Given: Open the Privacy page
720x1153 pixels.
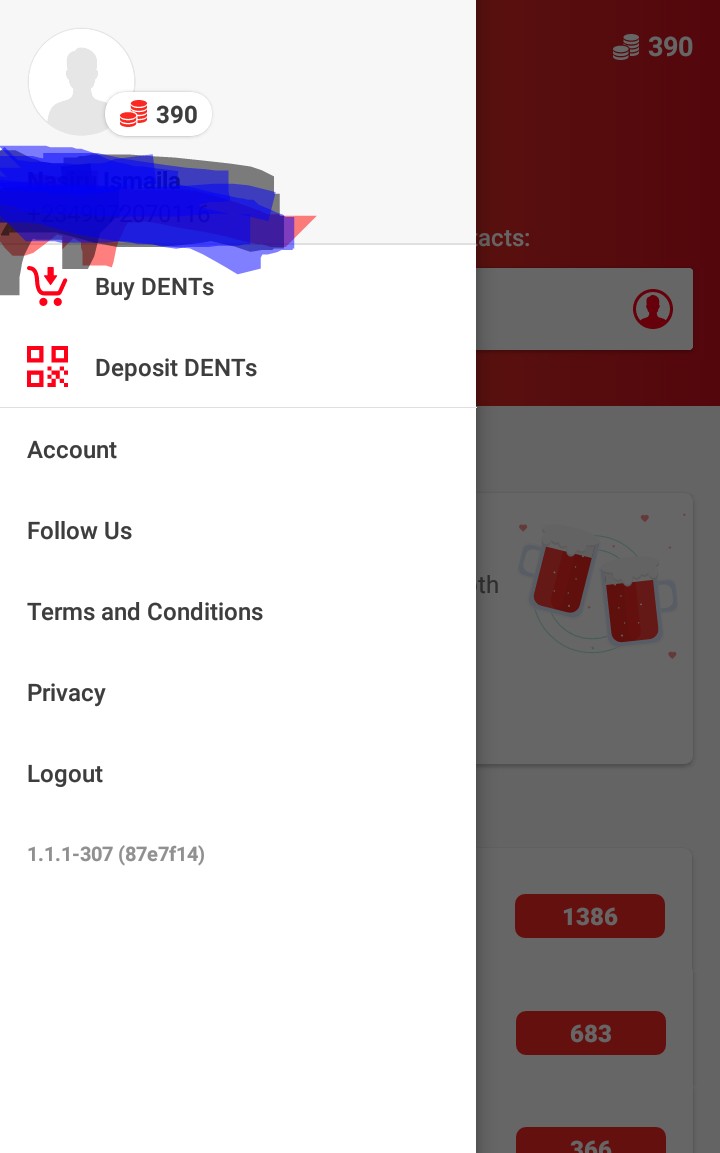Looking at the screenshot, I should tap(66, 693).
